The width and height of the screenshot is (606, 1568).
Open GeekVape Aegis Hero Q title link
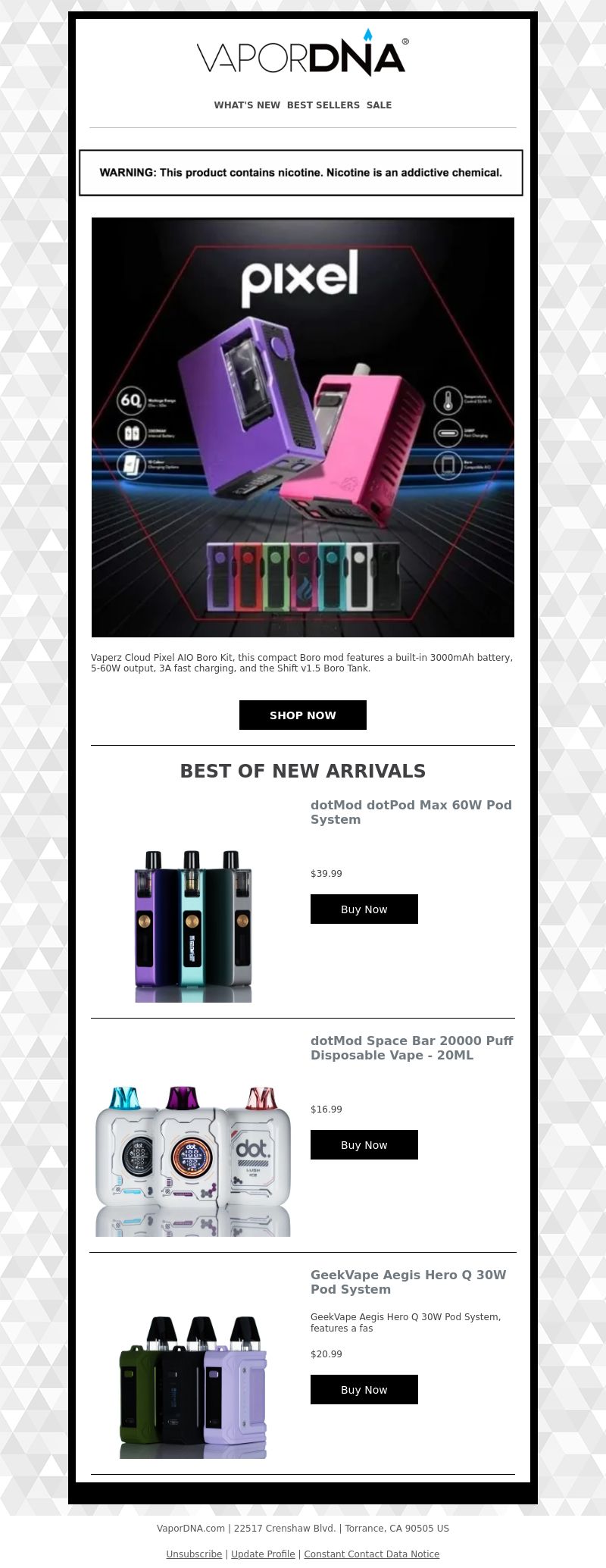[x=408, y=1282]
